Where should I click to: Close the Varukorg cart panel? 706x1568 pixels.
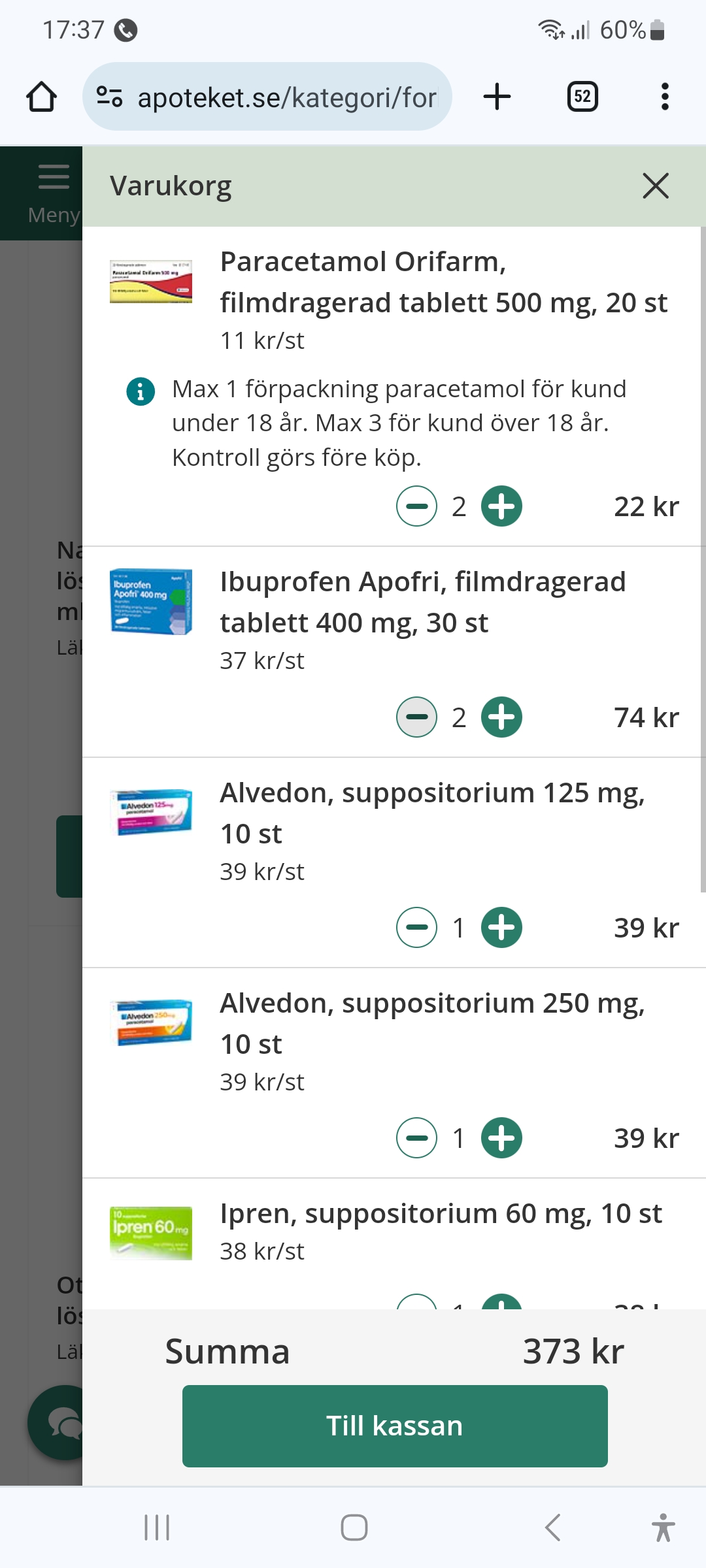pos(656,186)
